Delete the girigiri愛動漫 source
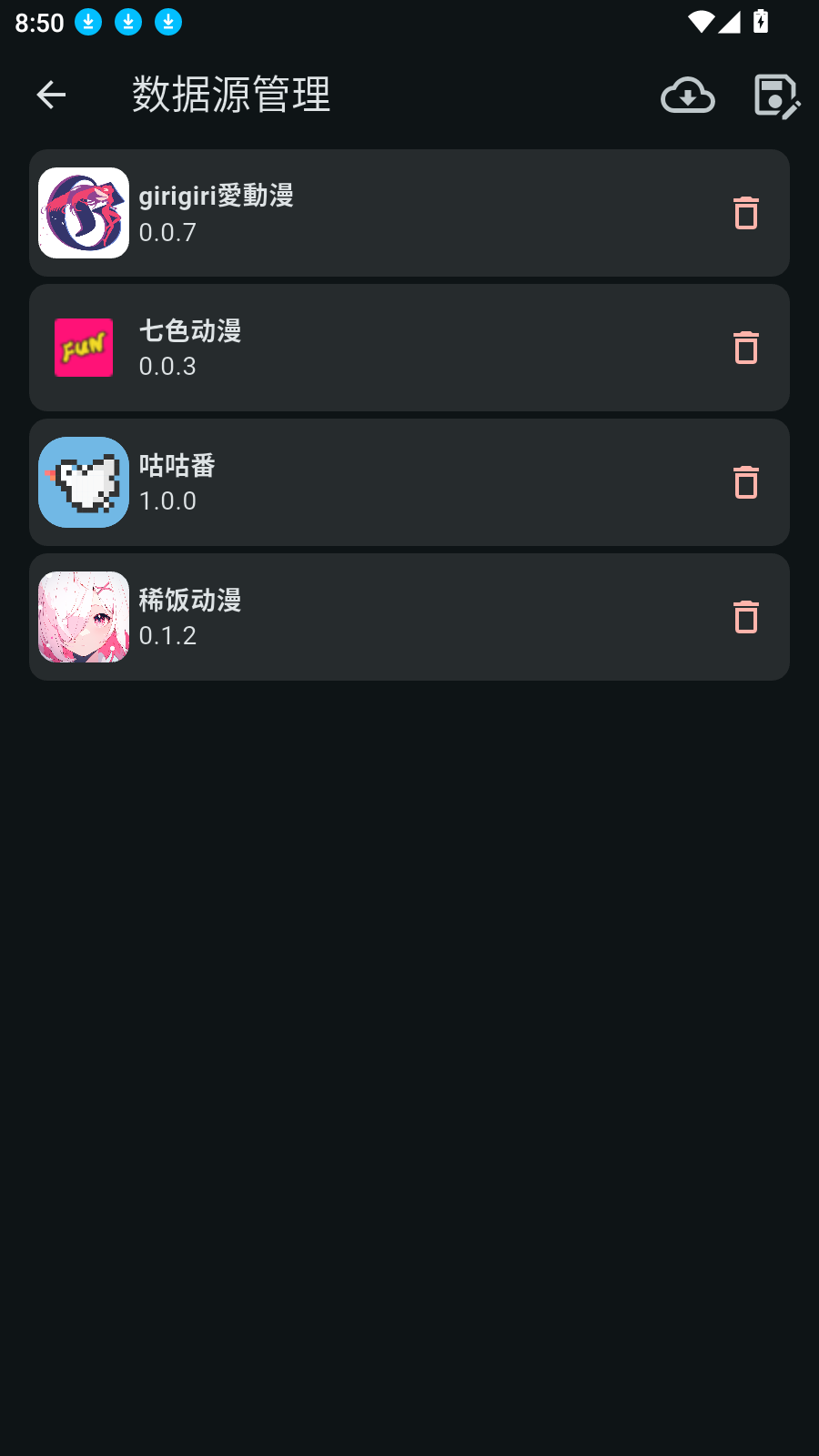 pos(746,213)
